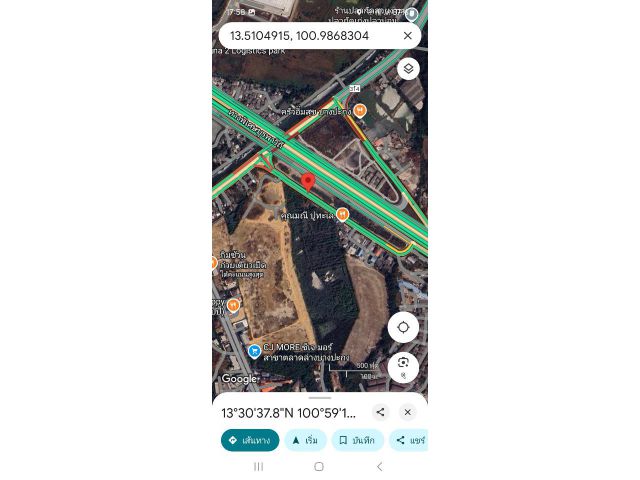Center map on my current location

point(403,327)
